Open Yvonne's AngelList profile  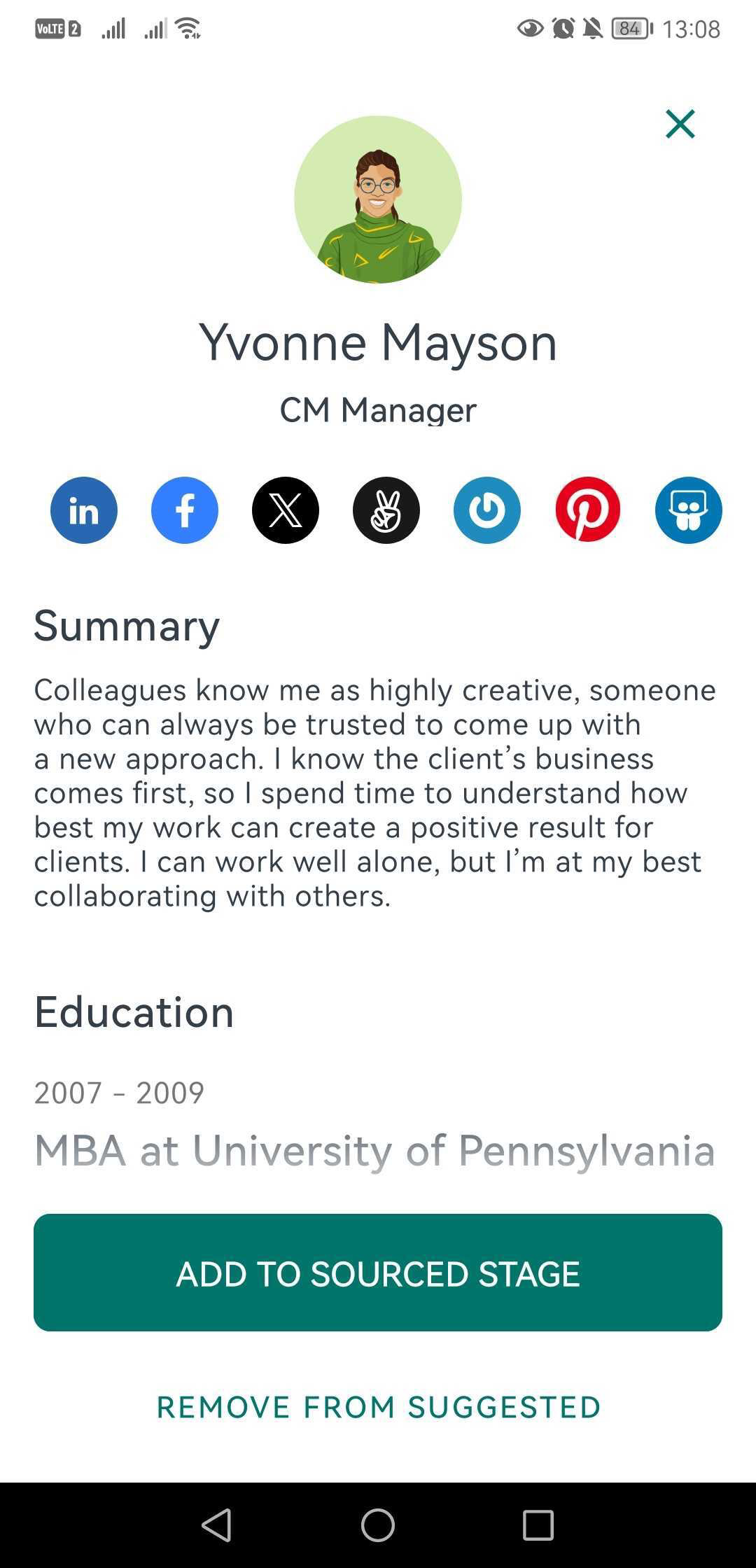pos(386,510)
